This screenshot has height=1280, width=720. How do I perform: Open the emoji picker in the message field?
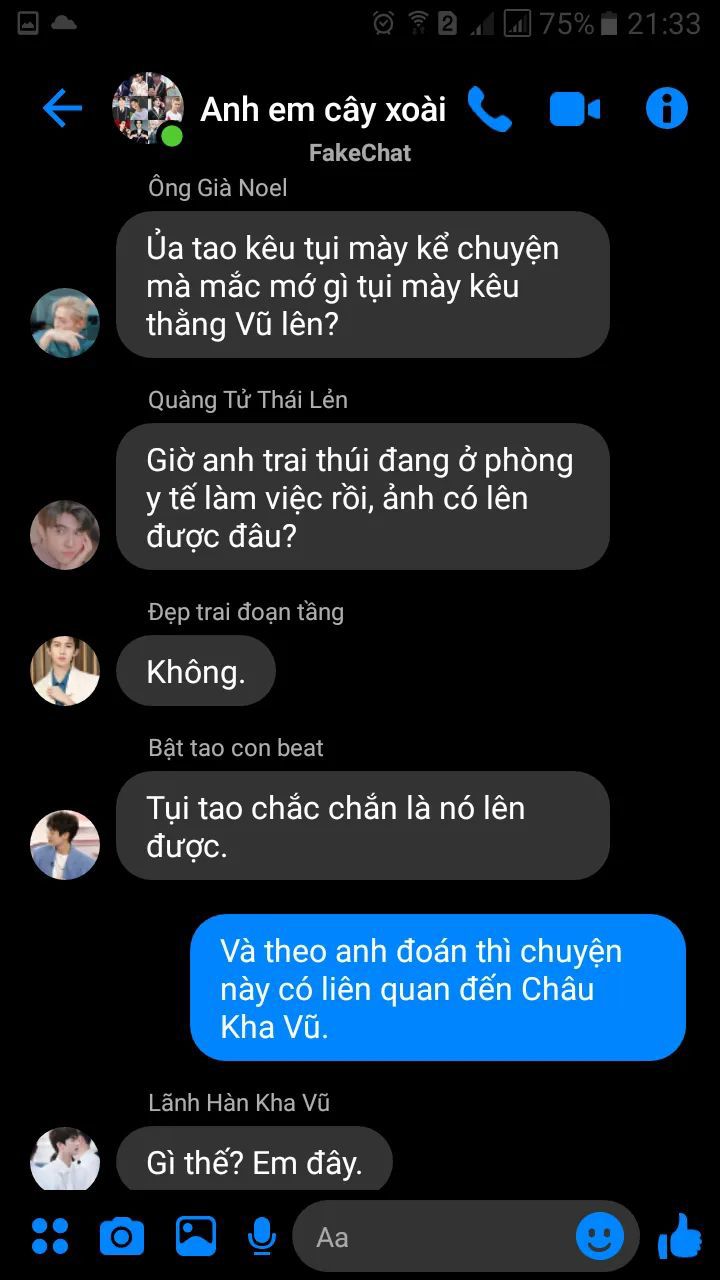click(x=600, y=1237)
